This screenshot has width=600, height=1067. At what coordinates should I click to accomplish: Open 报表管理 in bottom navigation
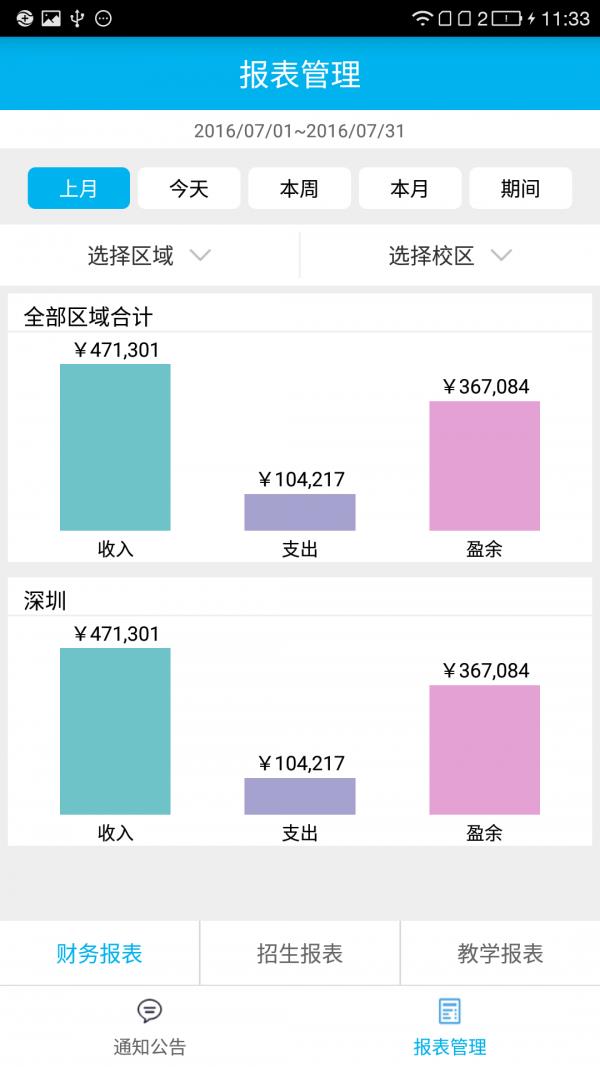[450, 1027]
